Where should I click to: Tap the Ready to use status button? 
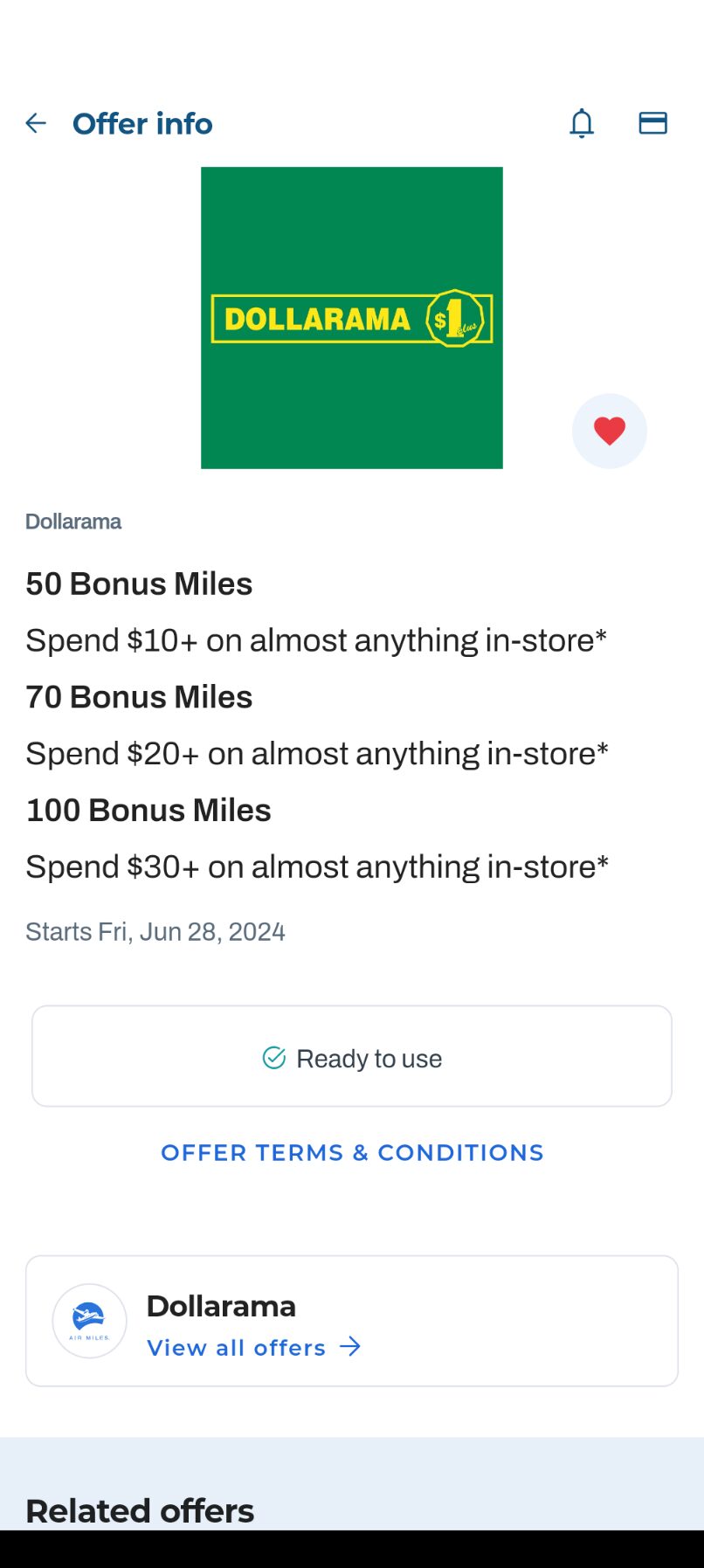[x=352, y=1055]
